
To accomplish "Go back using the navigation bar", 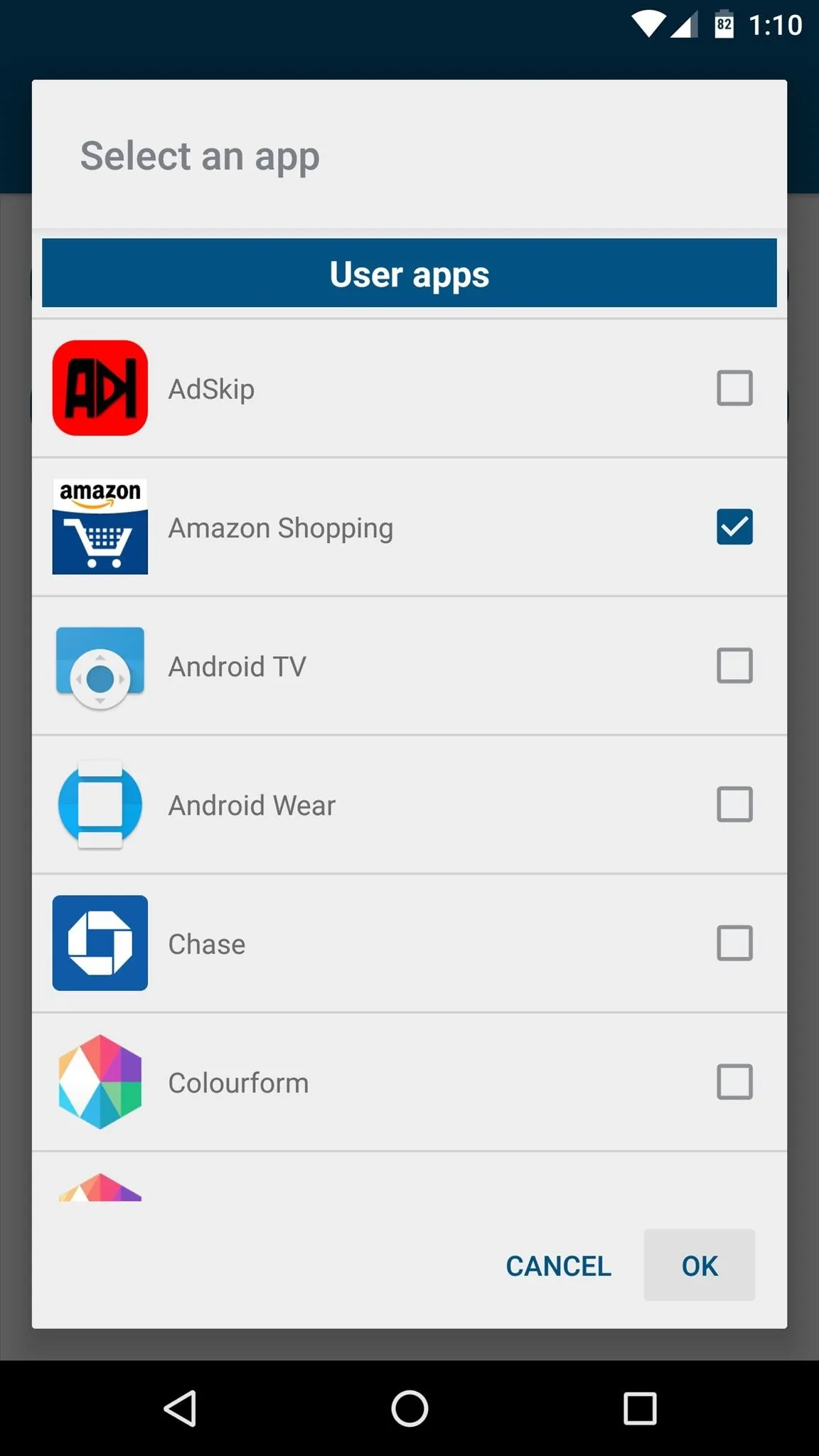I will (x=180, y=1408).
